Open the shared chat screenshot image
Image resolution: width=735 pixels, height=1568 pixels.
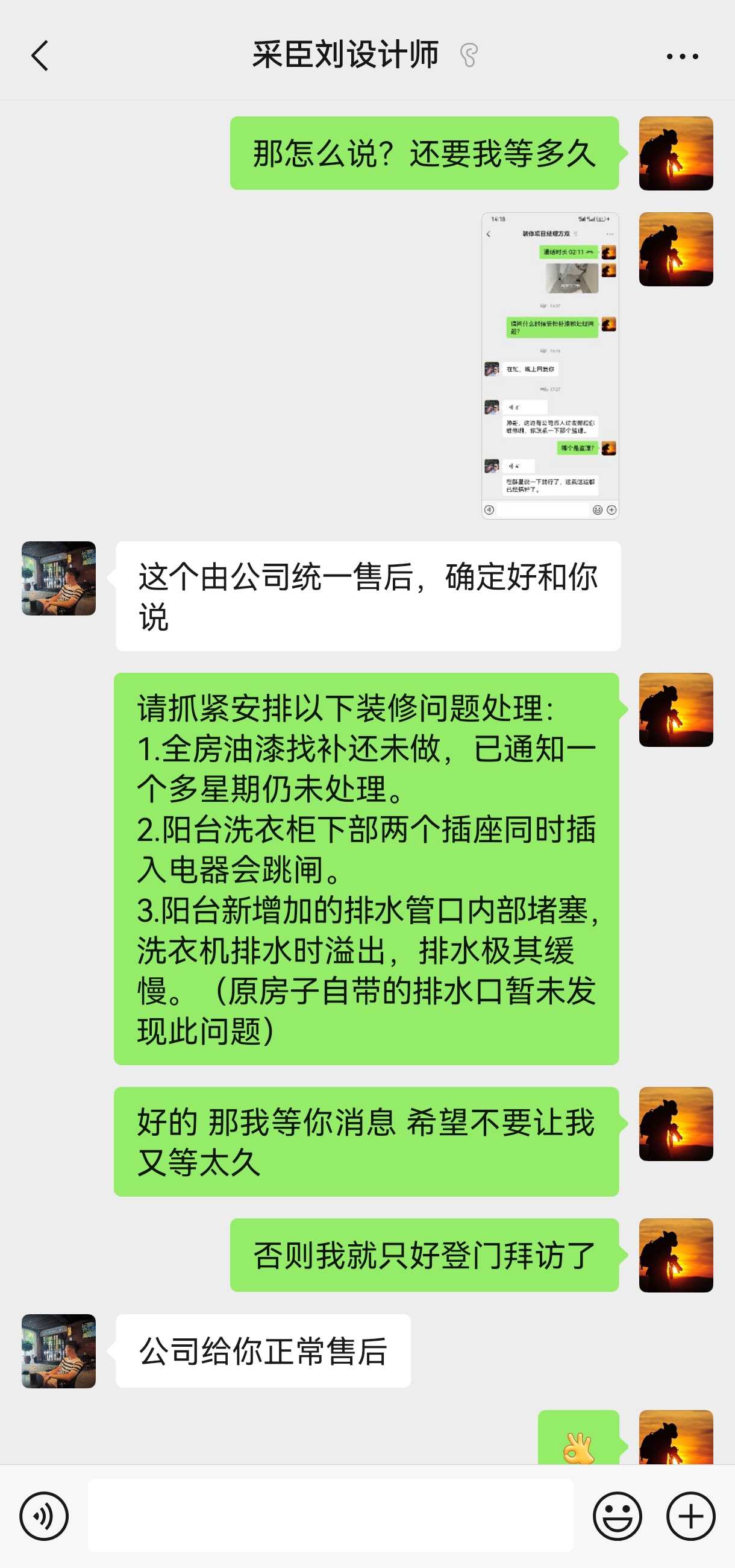point(550,365)
